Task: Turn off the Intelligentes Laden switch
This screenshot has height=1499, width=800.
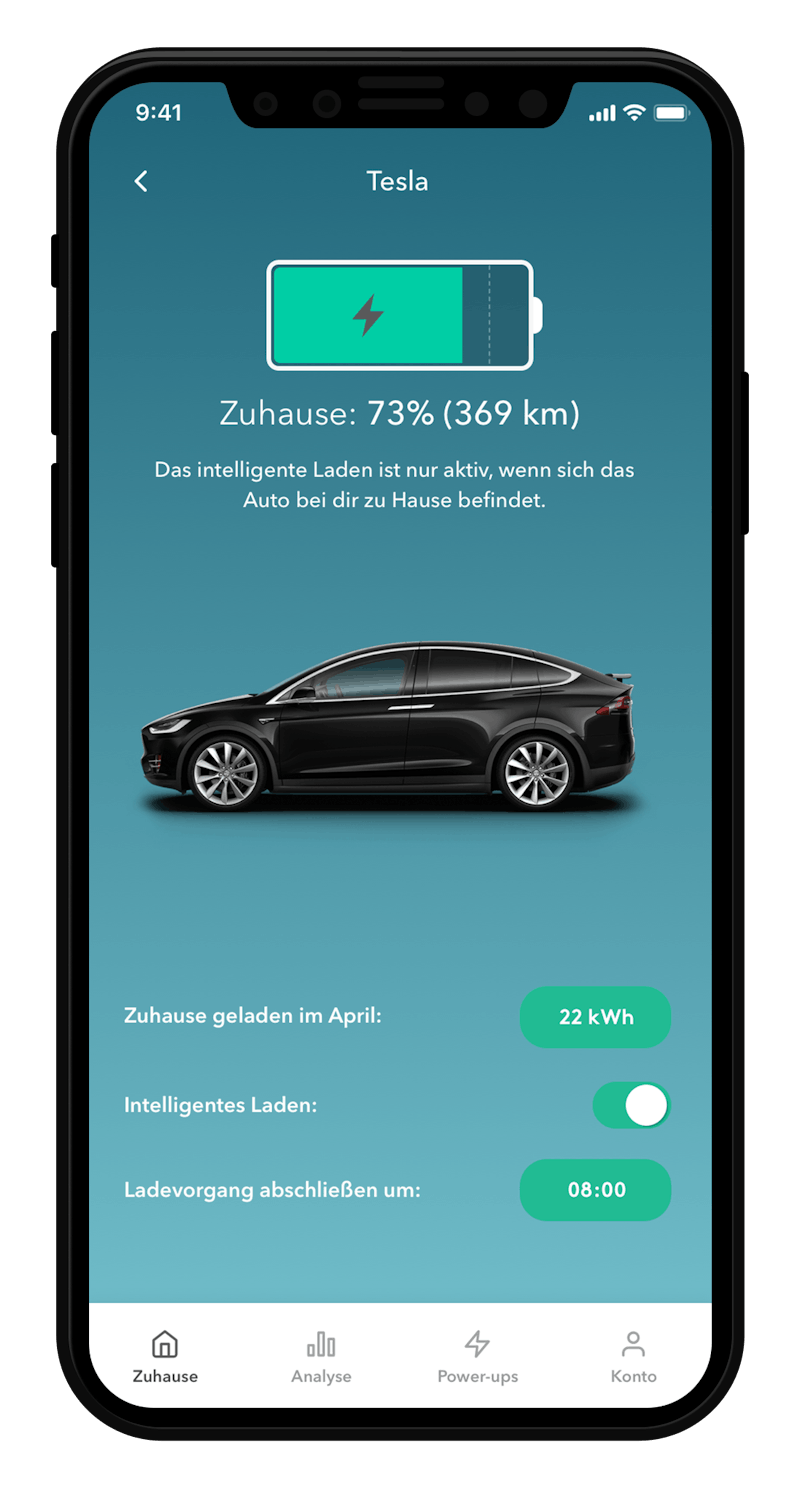Action: click(631, 1106)
